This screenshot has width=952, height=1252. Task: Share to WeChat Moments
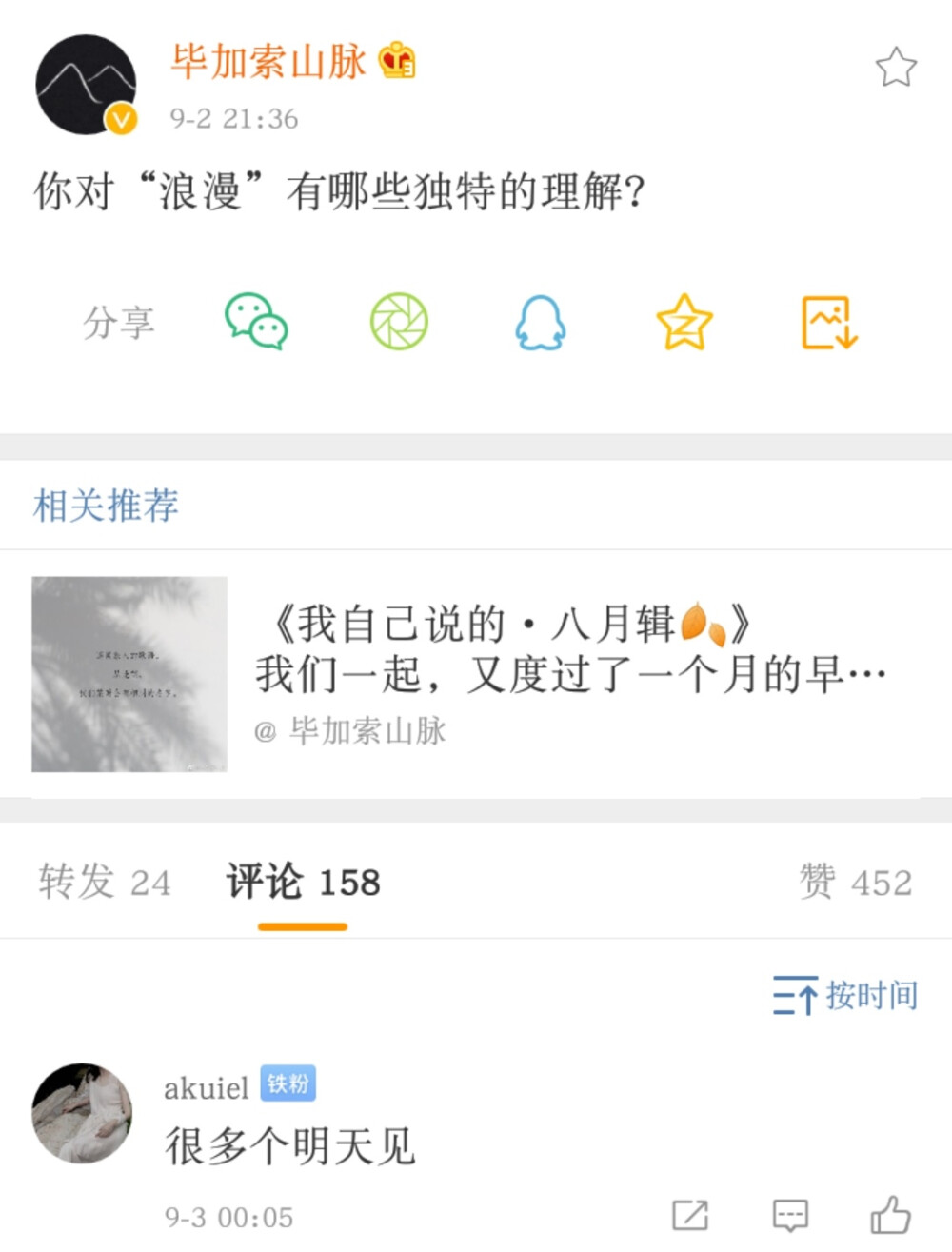tap(397, 322)
